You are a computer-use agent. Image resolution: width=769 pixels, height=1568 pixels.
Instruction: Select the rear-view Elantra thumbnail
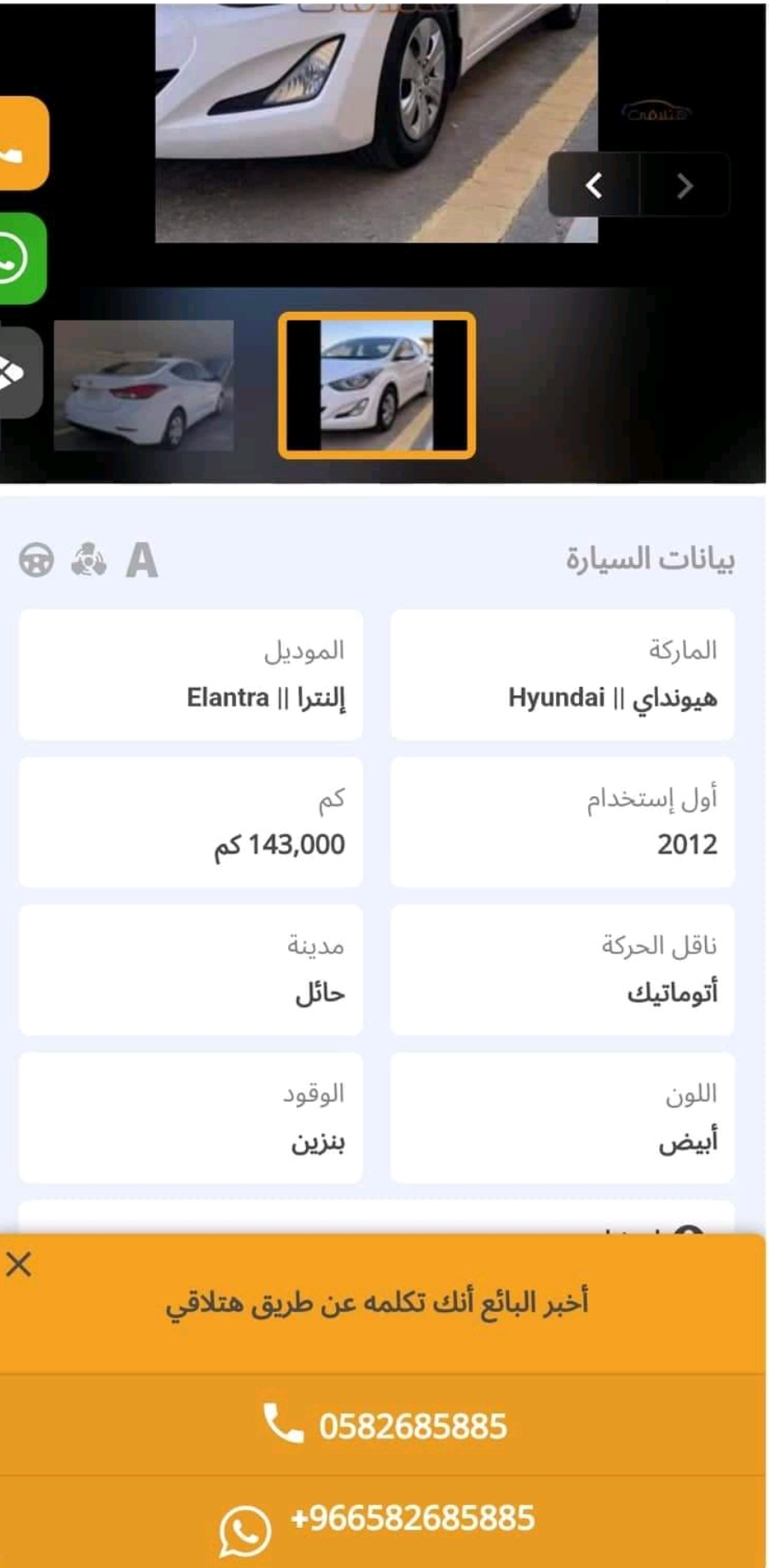tap(143, 385)
